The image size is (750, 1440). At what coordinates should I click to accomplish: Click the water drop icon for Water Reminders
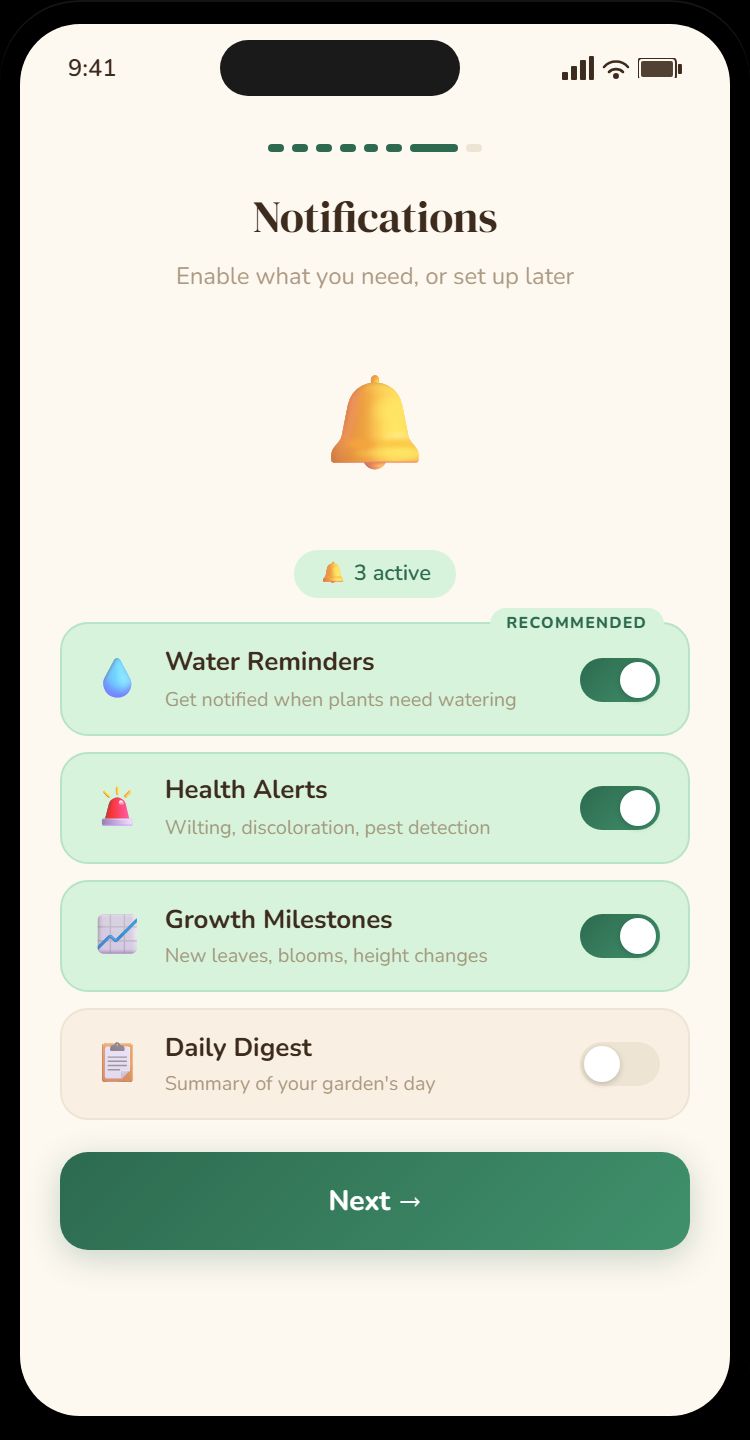[x=117, y=677]
